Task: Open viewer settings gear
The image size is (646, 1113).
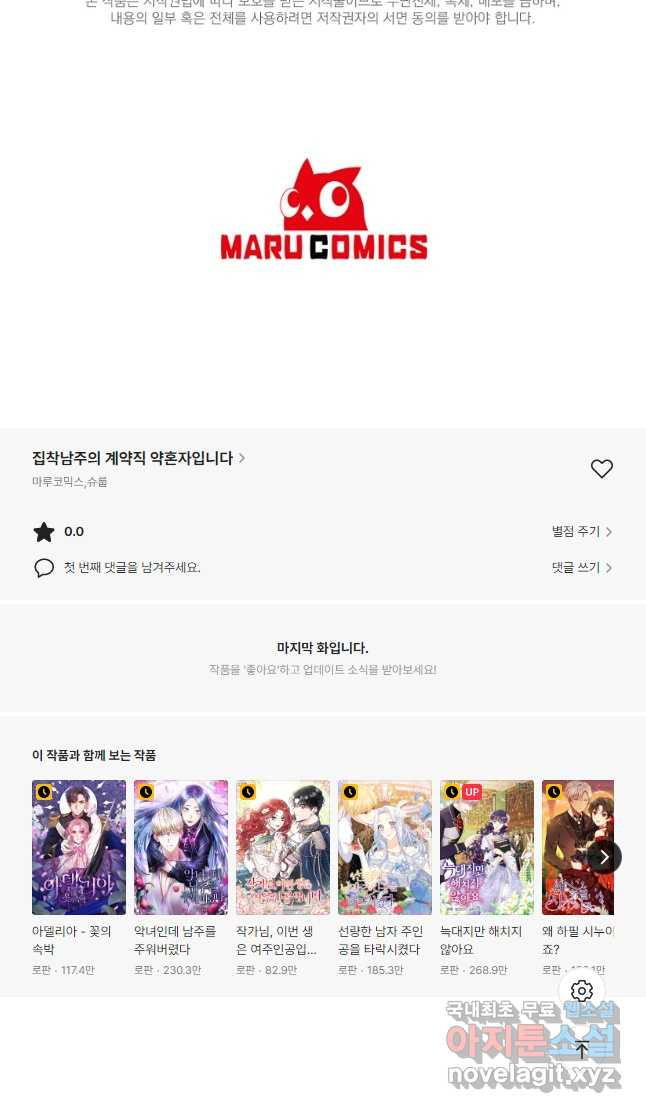Action: point(582,991)
